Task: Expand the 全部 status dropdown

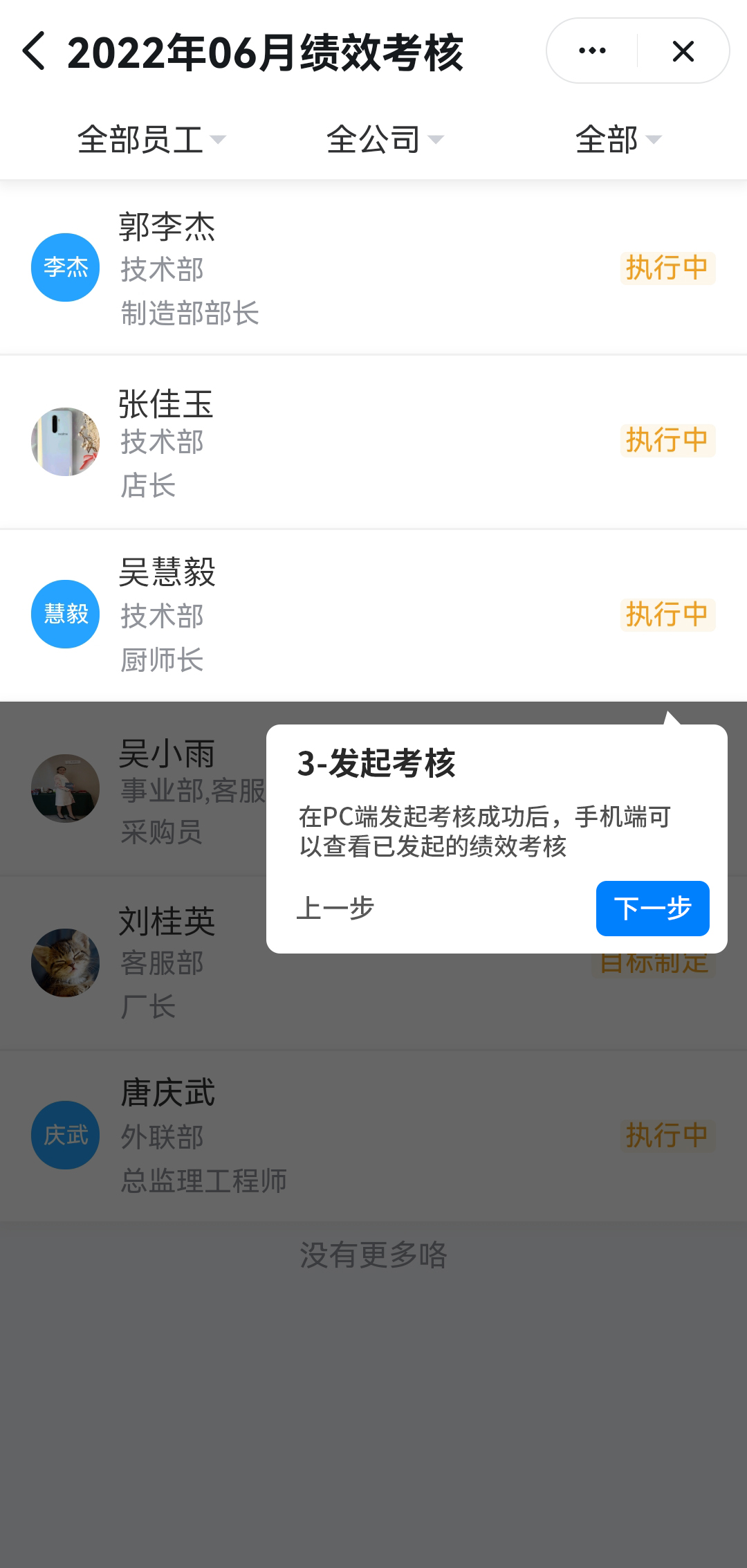Action: 618,140
